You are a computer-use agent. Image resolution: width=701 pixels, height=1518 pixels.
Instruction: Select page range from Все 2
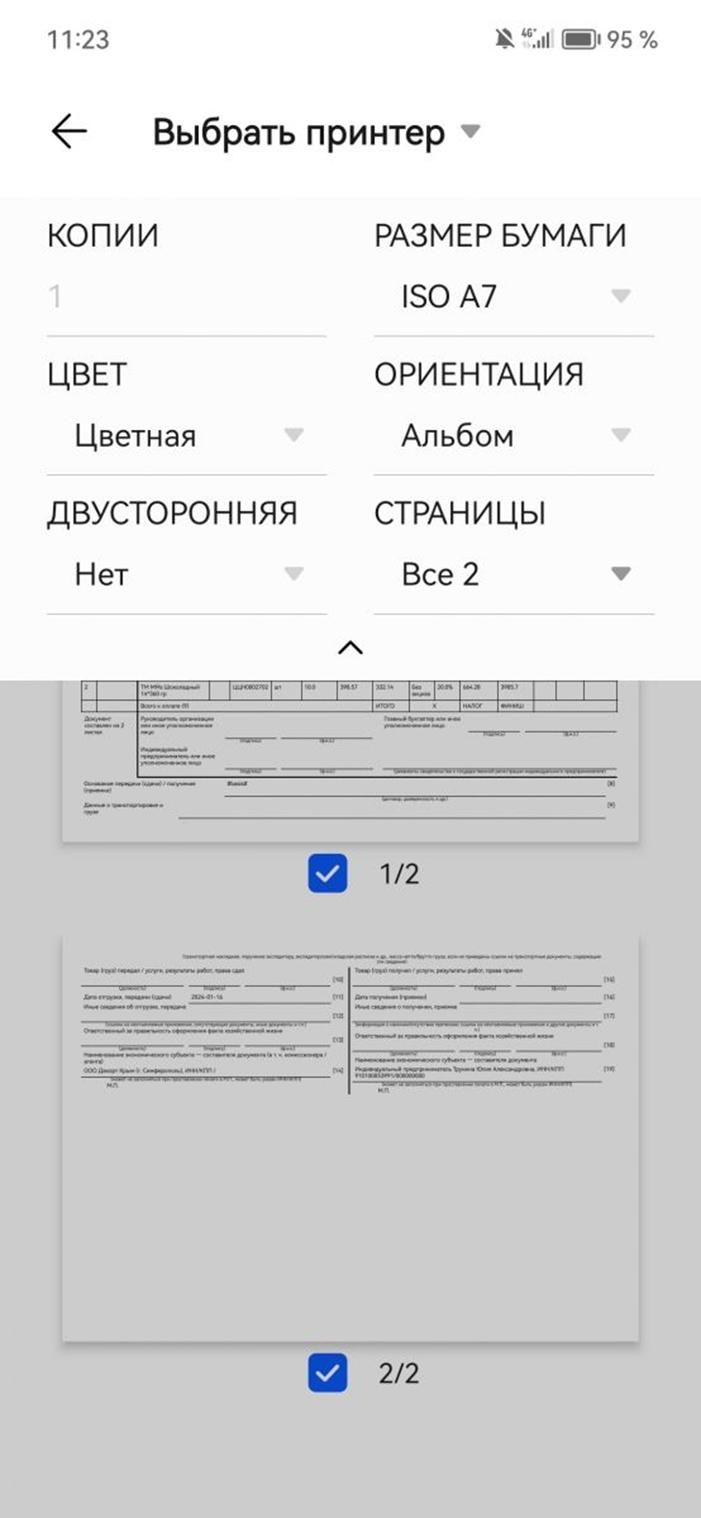[514, 574]
